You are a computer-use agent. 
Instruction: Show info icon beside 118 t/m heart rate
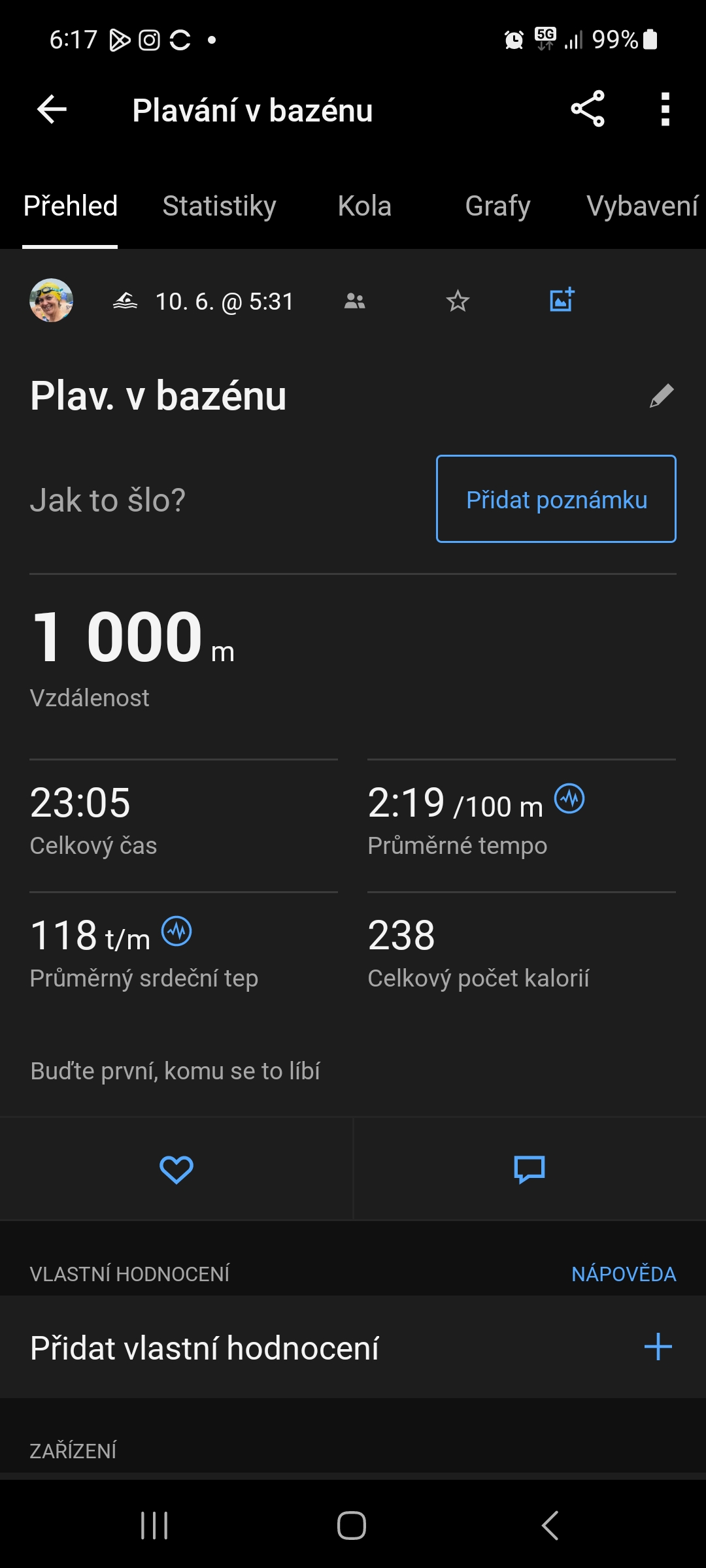pos(176,931)
